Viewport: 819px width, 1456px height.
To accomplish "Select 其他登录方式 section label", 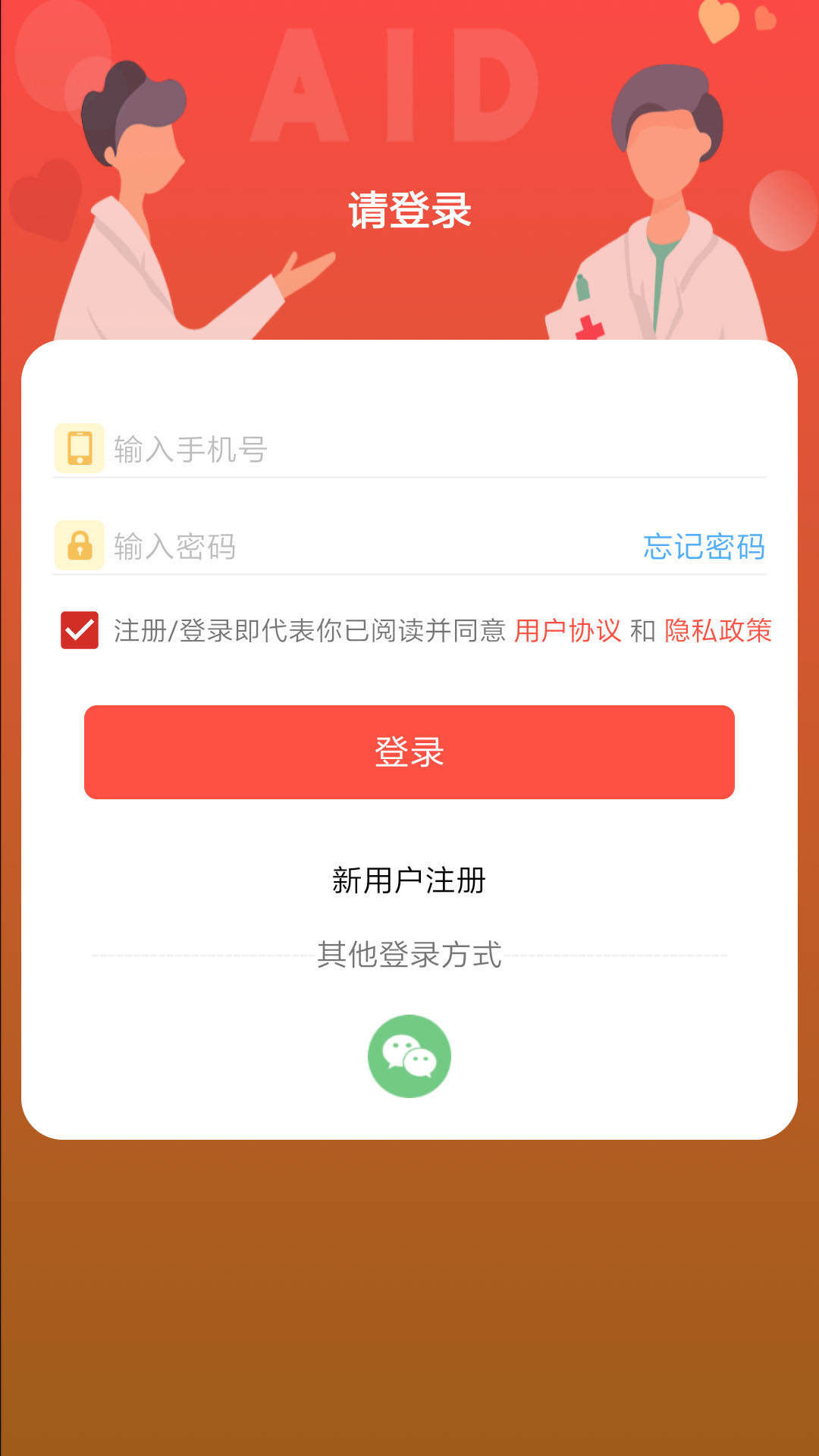I will point(409,955).
